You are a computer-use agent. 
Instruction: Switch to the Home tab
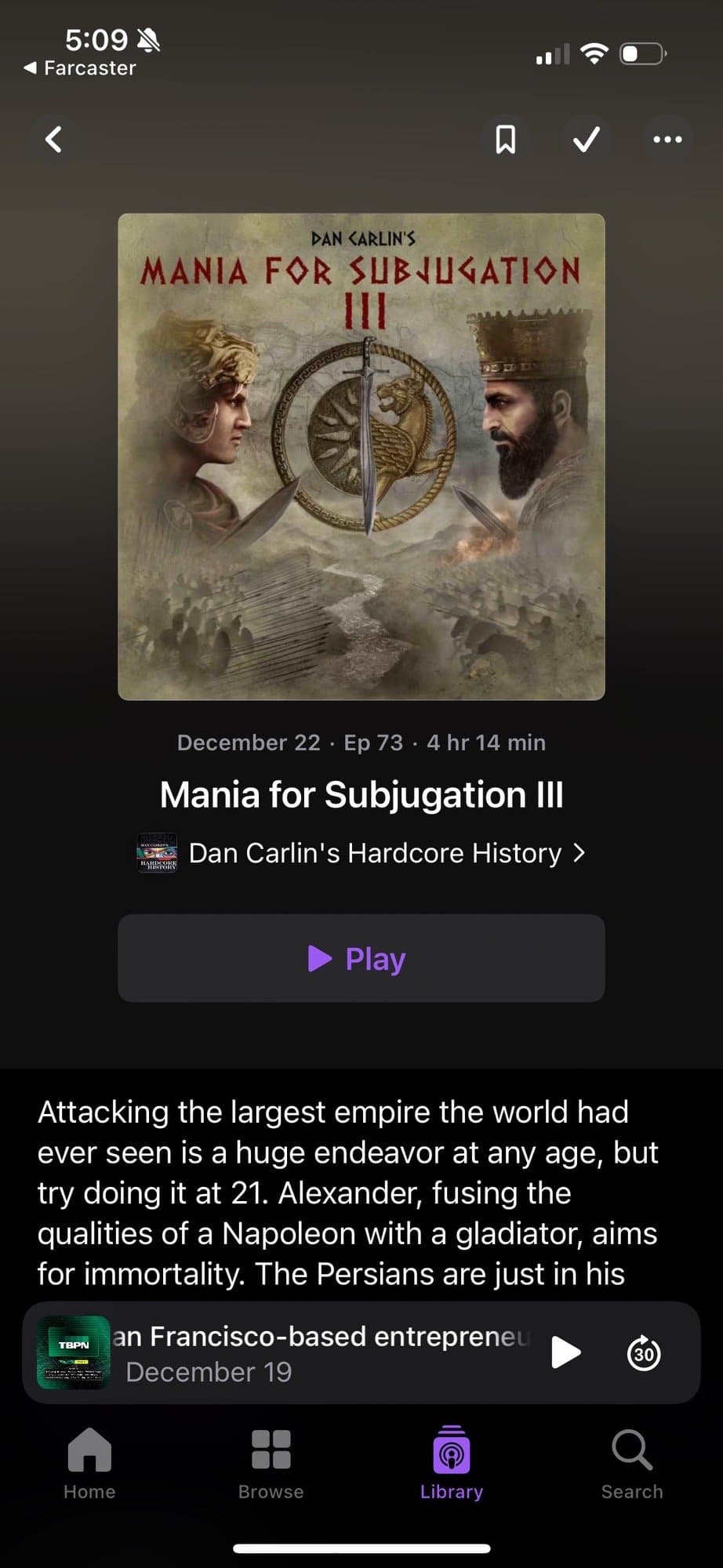click(x=89, y=1461)
